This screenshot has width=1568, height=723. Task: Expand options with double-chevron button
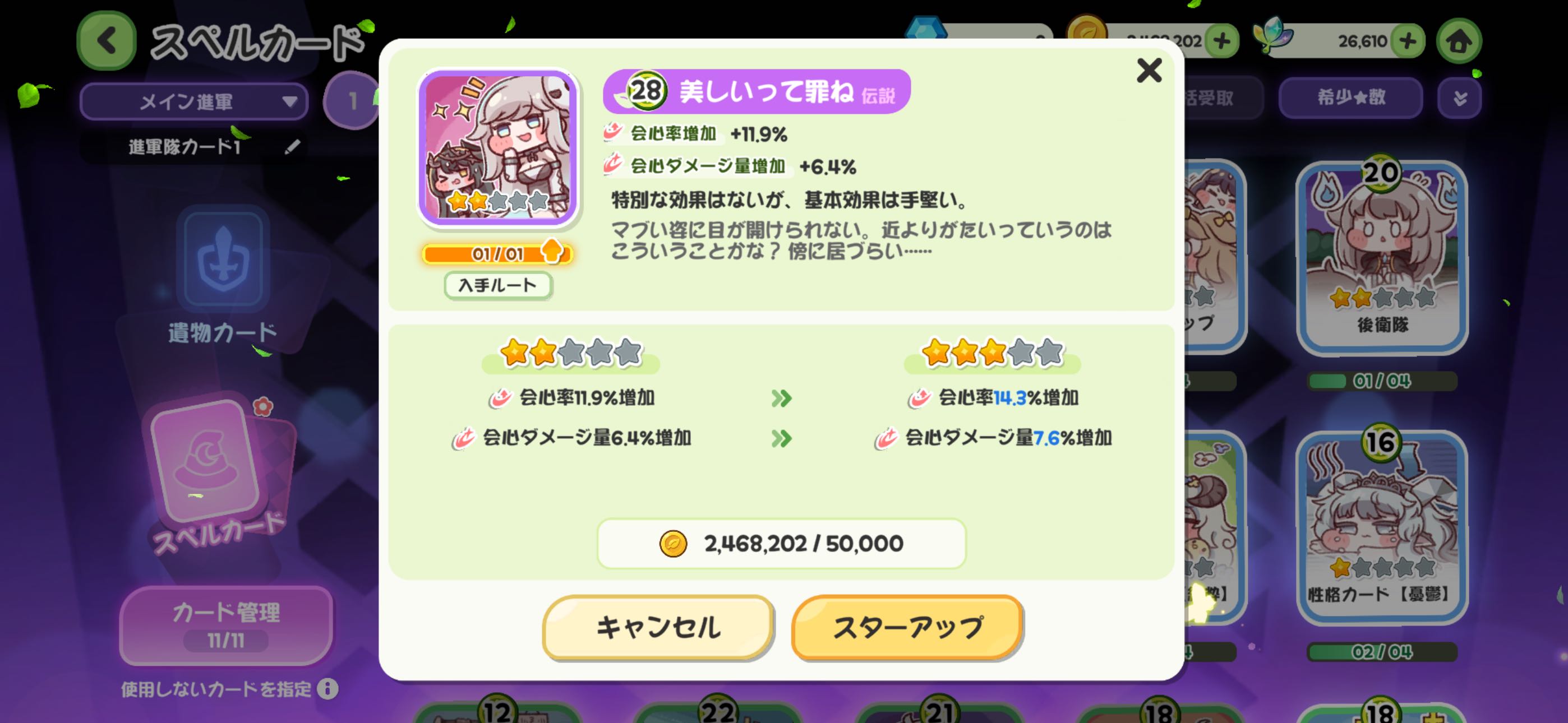pos(1459,98)
